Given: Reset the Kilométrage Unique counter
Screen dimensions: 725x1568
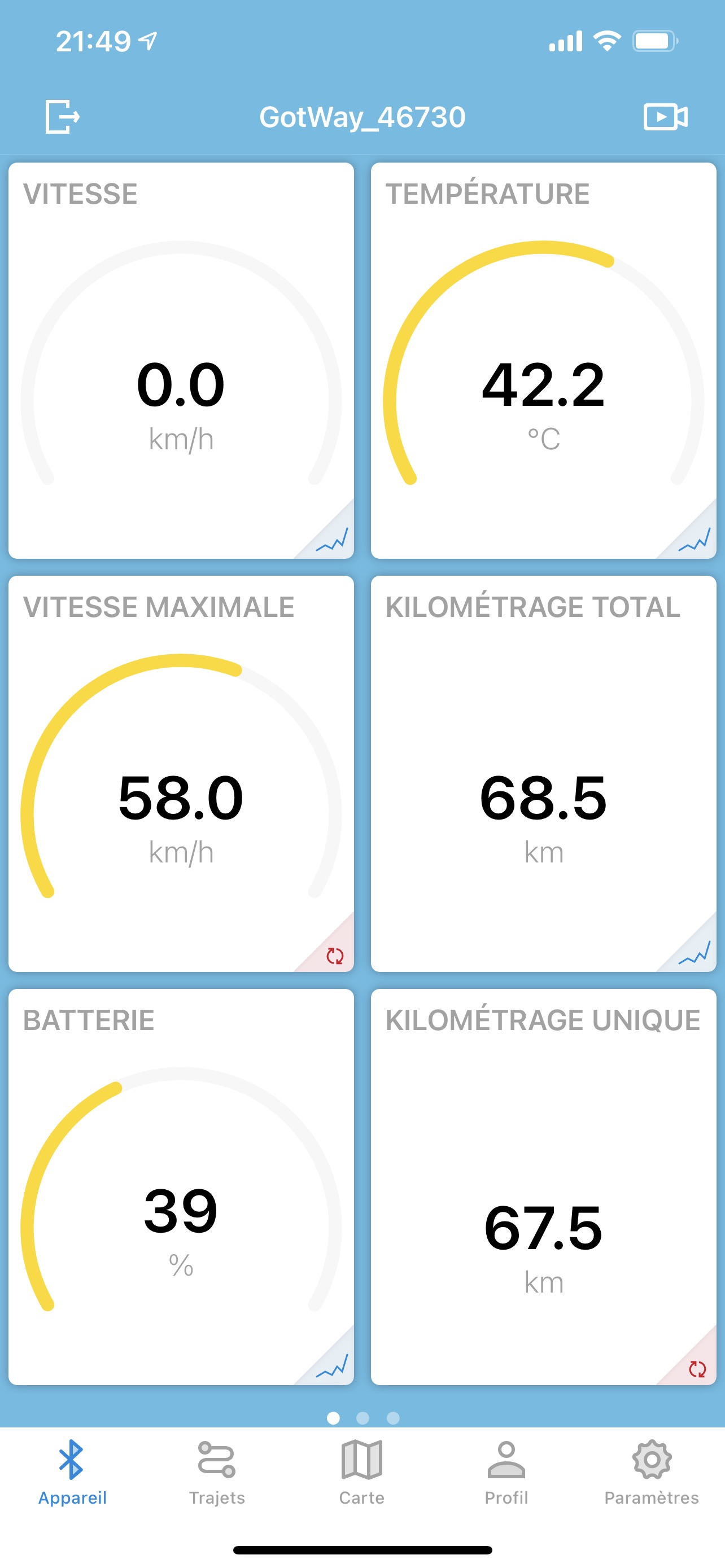Looking at the screenshot, I should [x=697, y=1369].
